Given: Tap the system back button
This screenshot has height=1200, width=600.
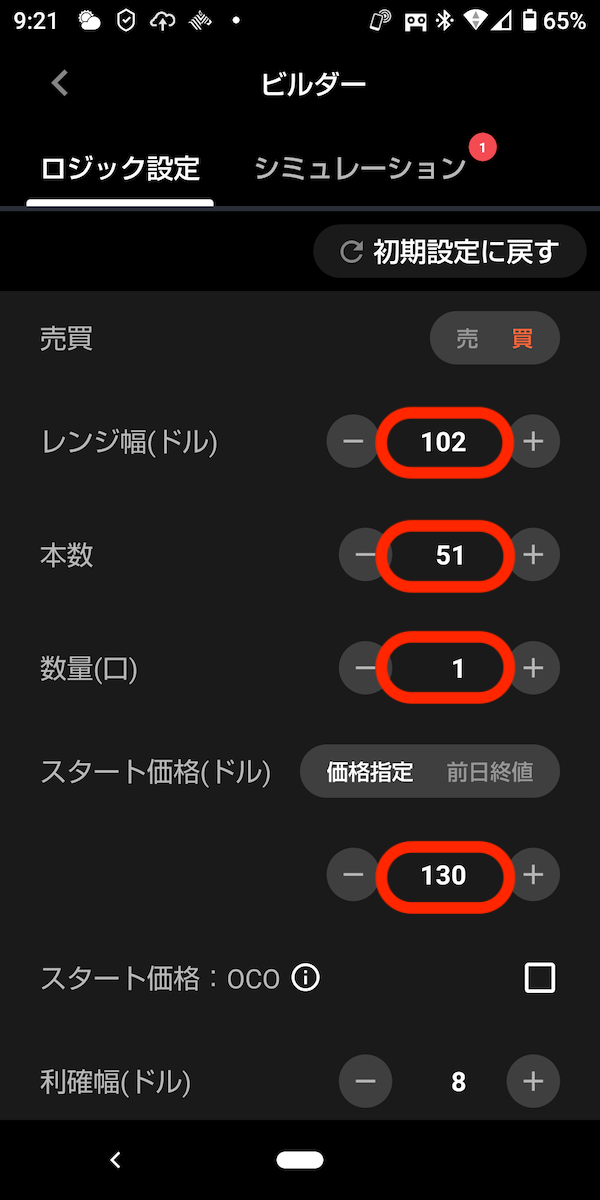Looking at the screenshot, I should pyautogui.click(x=115, y=1160).
